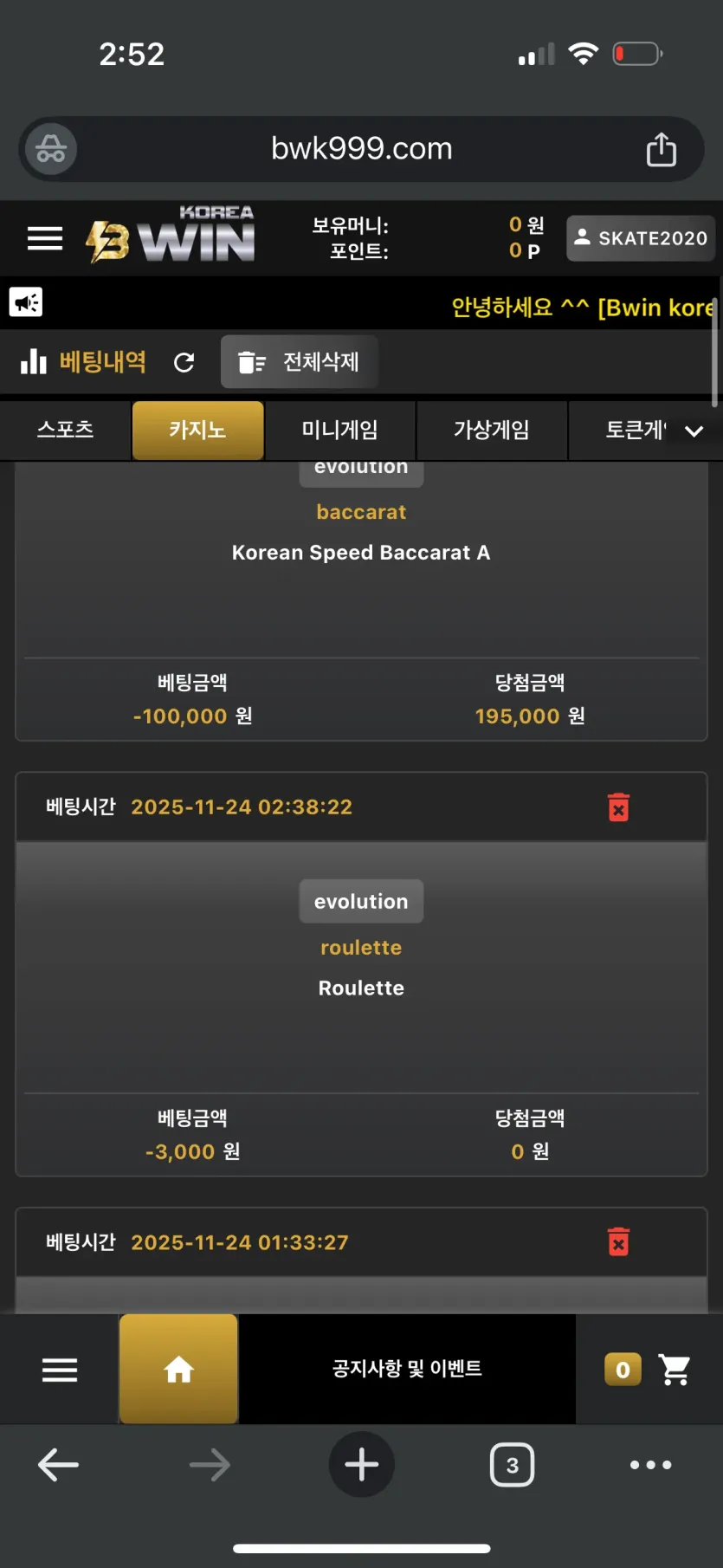Share the page from the address bar

click(x=662, y=149)
